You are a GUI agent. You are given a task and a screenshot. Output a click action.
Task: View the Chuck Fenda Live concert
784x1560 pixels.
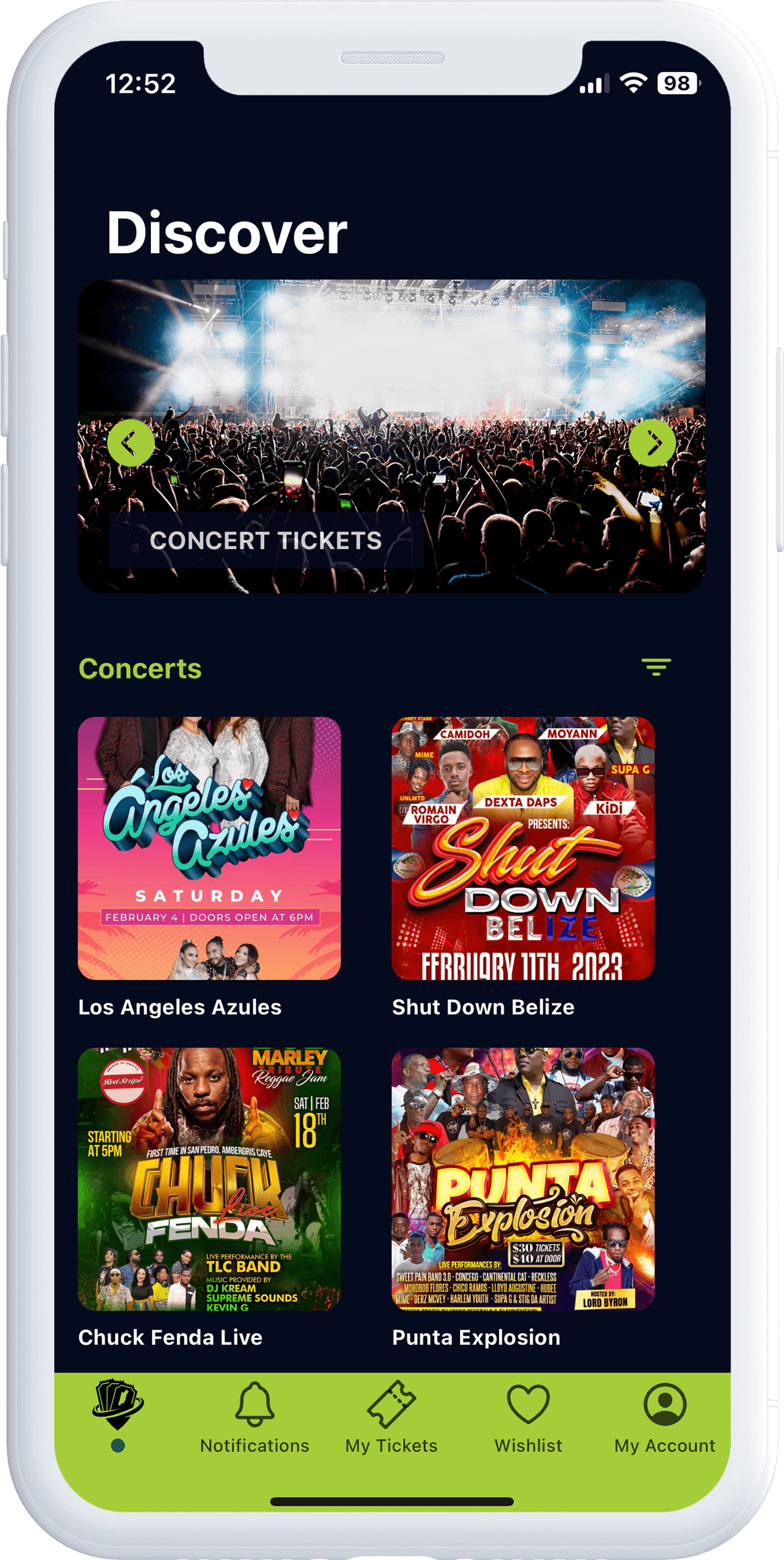click(209, 1179)
